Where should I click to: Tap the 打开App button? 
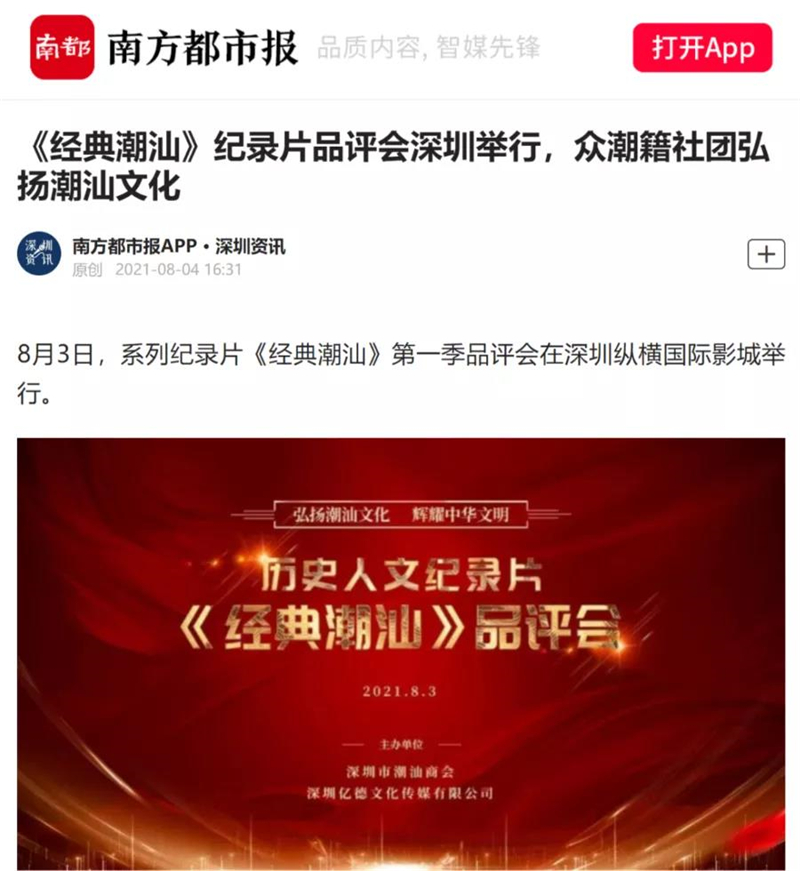pyautogui.click(x=703, y=47)
